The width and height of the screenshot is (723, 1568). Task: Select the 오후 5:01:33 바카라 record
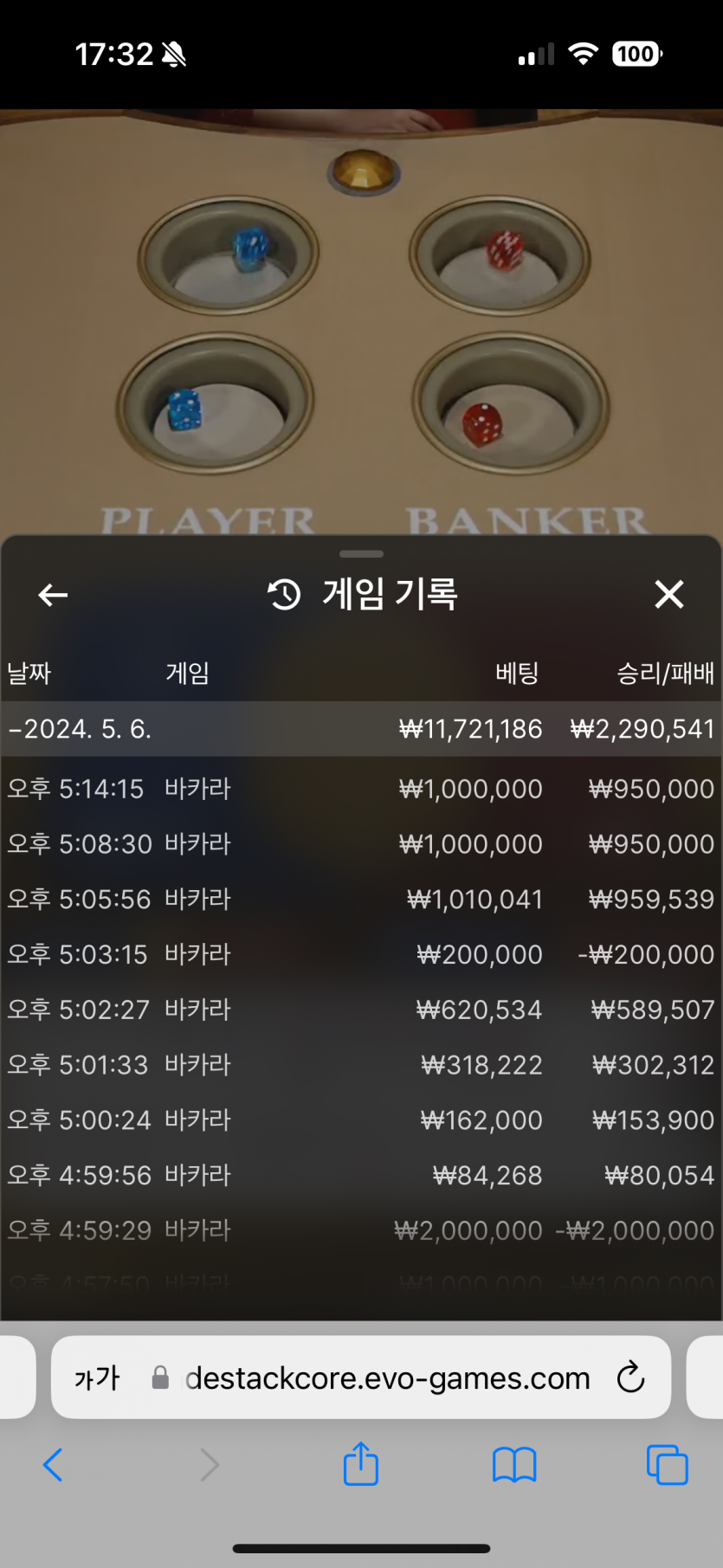(x=360, y=1065)
